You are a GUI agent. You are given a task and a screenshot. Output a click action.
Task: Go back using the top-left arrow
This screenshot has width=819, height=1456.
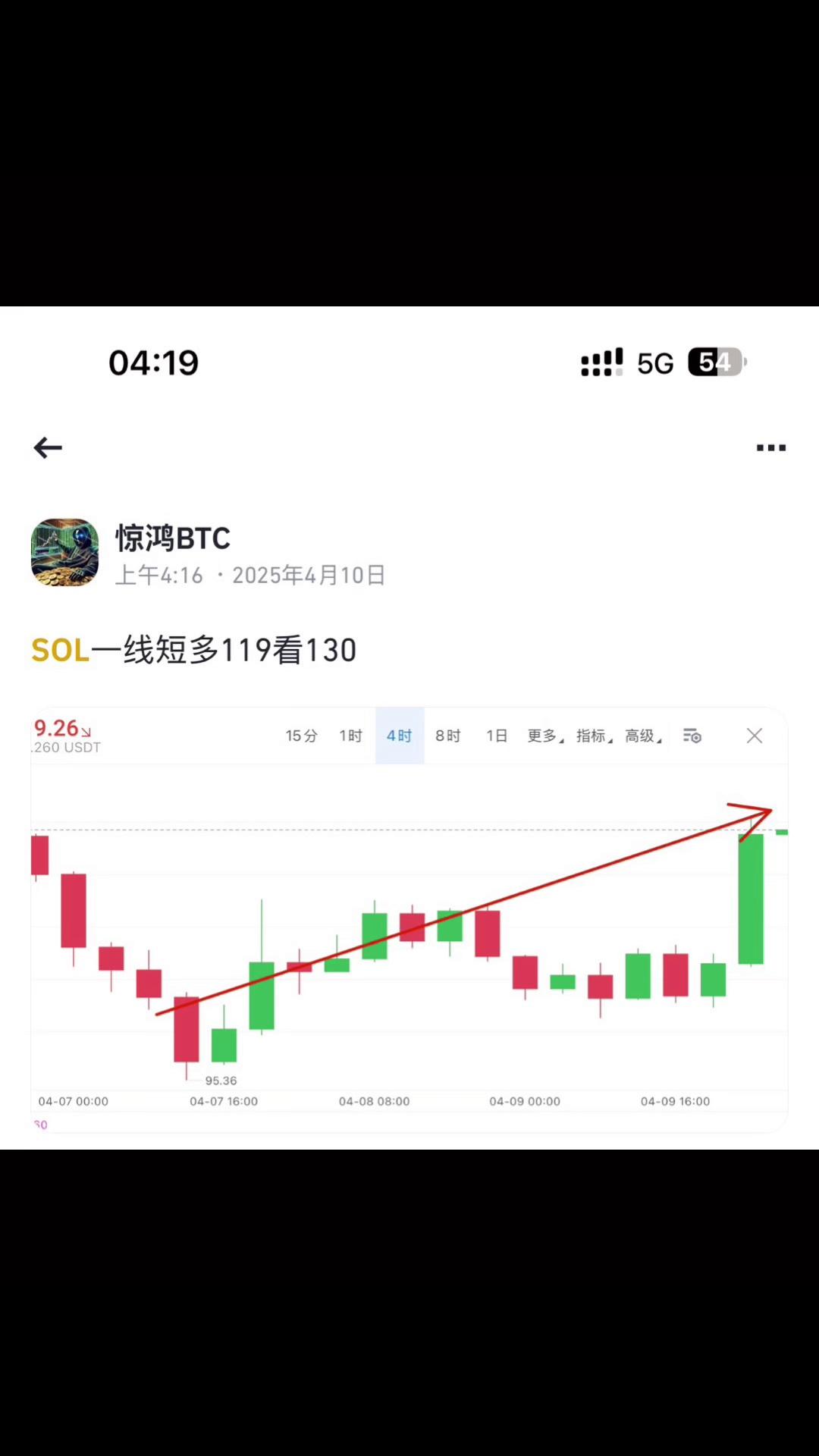48,448
